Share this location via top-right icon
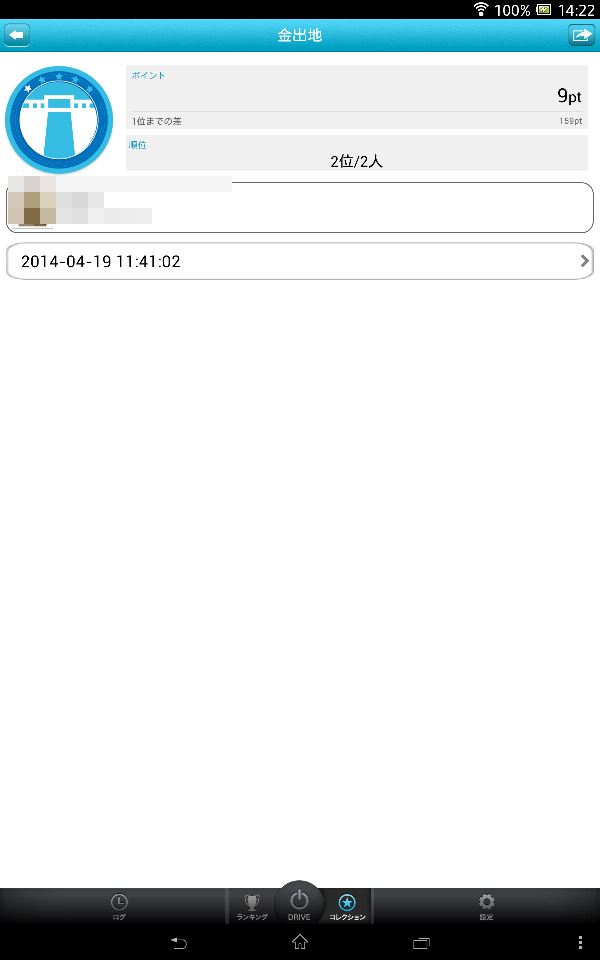The image size is (600, 960). (x=580, y=35)
